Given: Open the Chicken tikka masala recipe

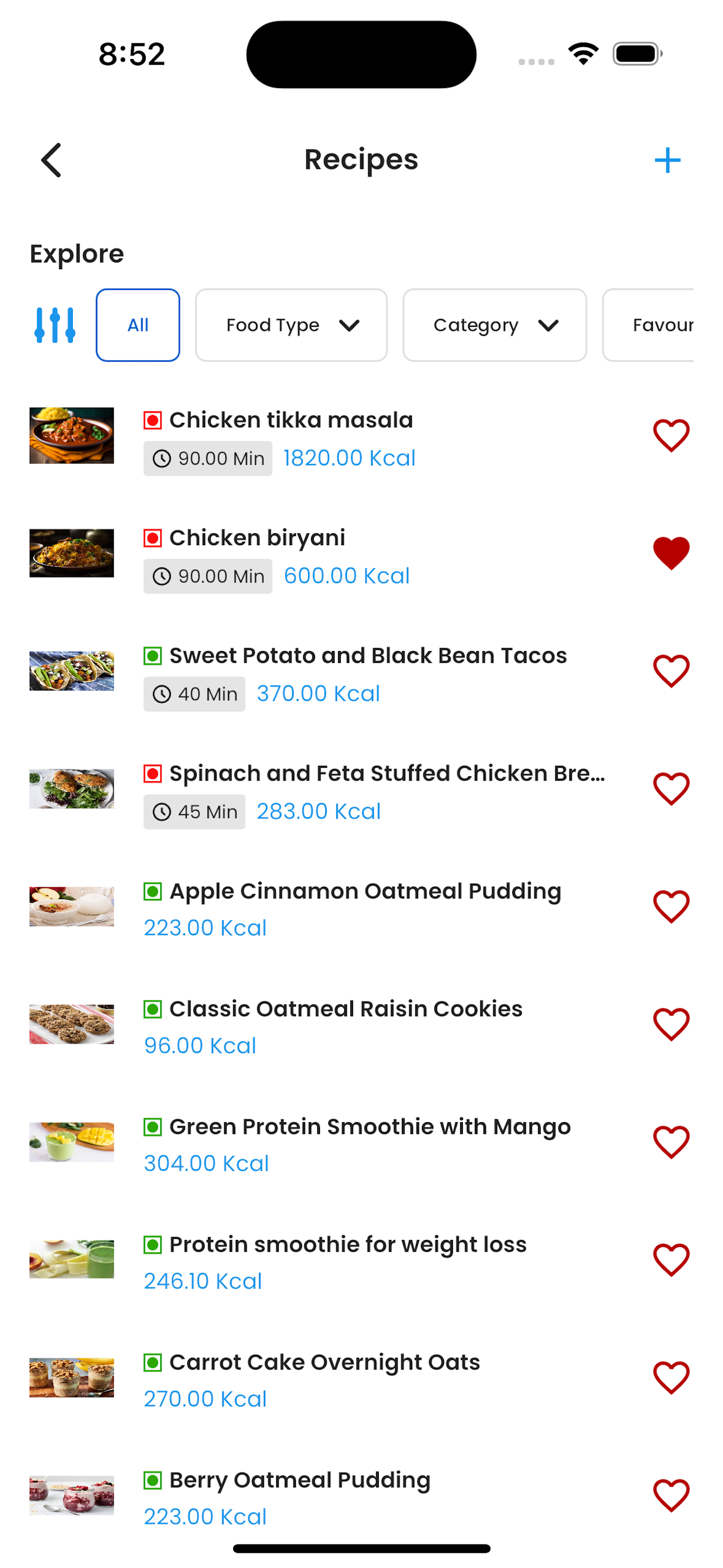Looking at the screenshot, I should pyautogui.click(x=291, y=420).
